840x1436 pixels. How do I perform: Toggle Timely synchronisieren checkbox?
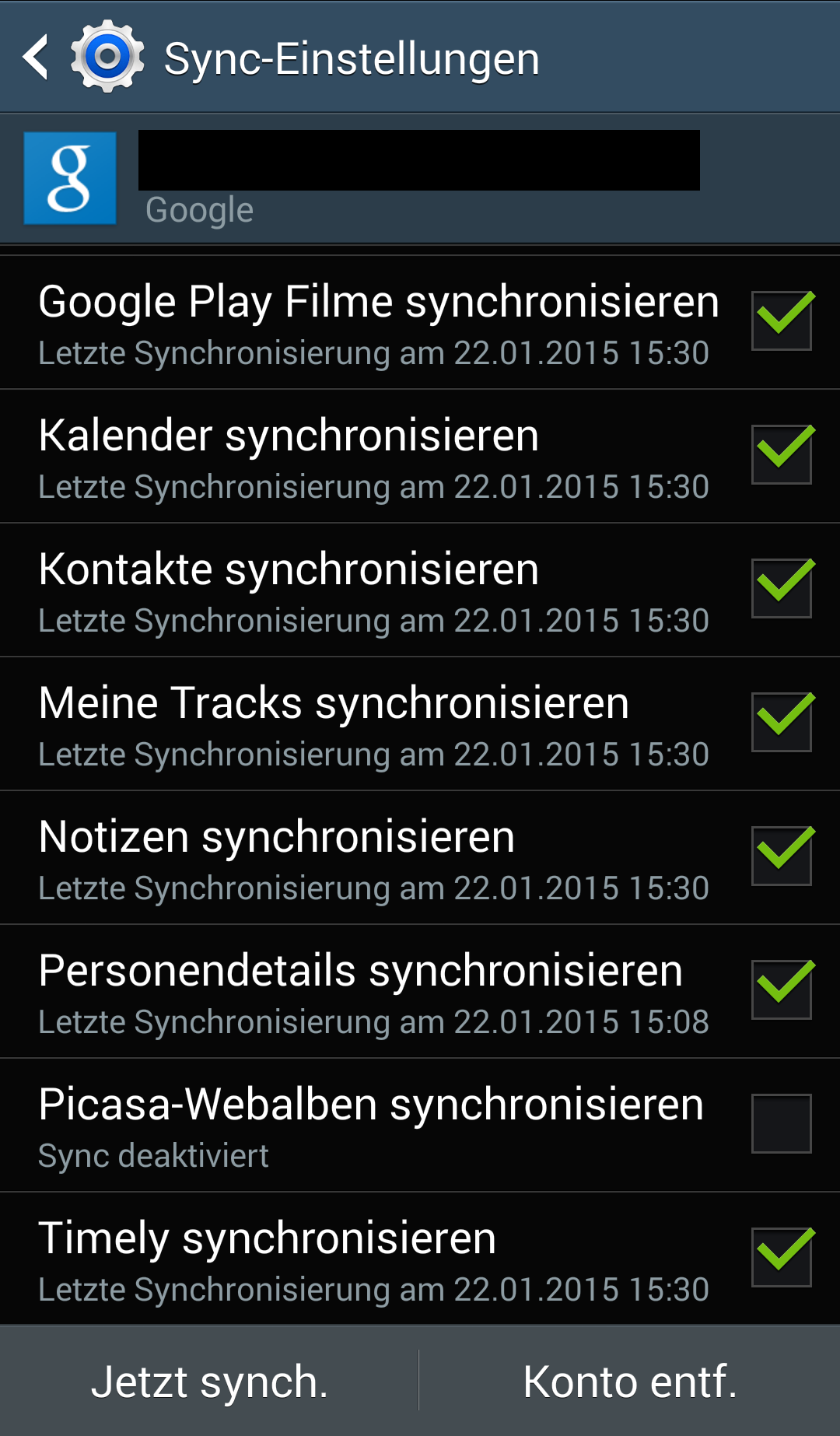(781, 1257)
